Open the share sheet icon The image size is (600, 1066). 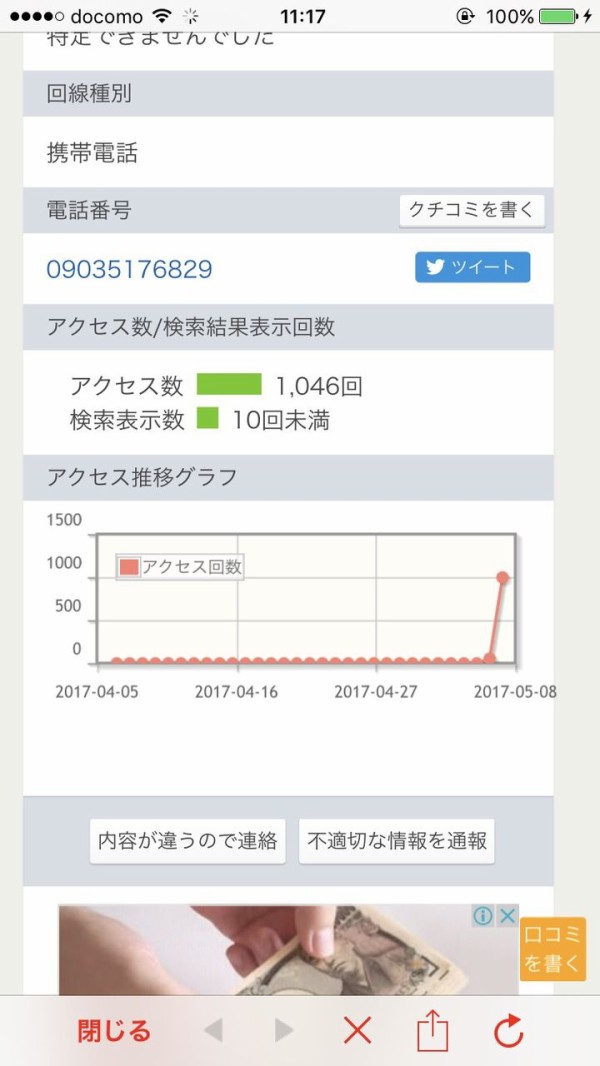[x=432, y=1030]
